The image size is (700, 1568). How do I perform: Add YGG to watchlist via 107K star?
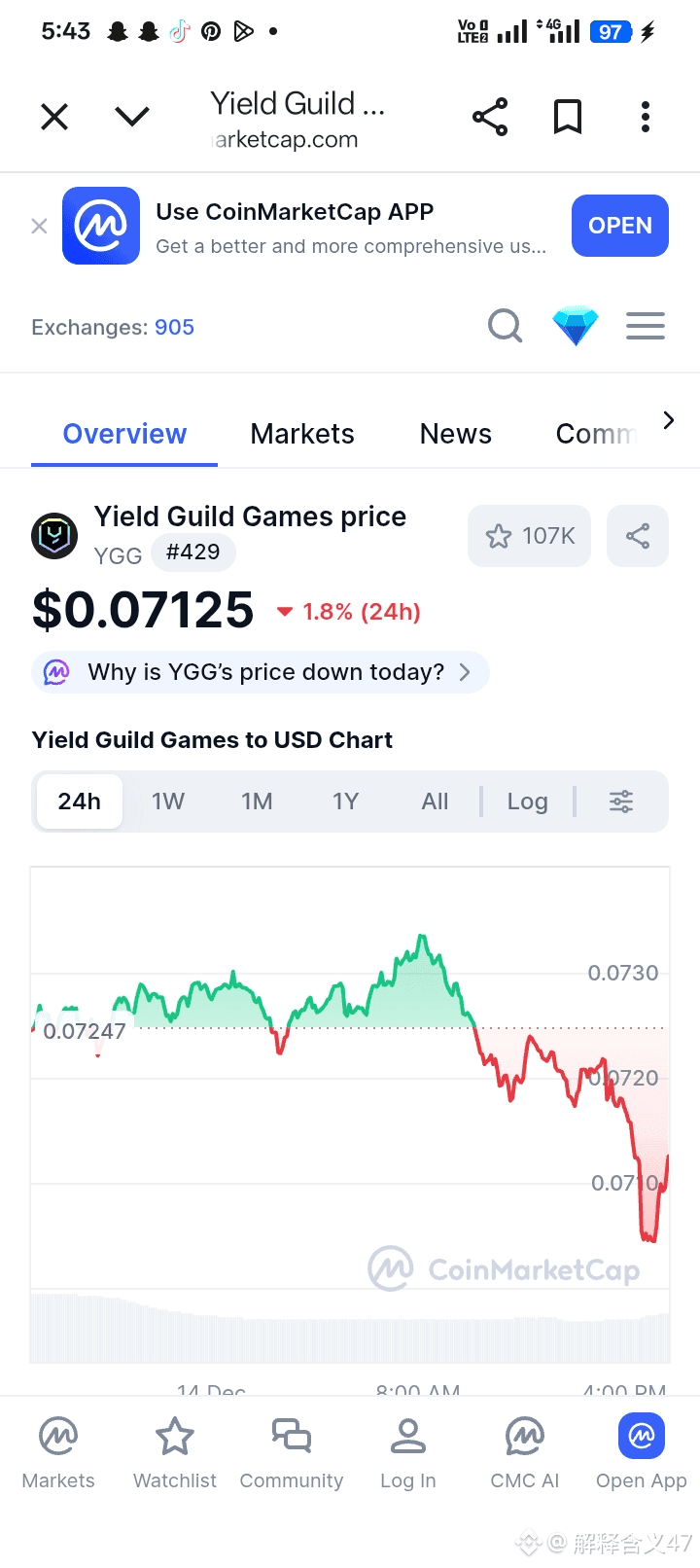529,536
